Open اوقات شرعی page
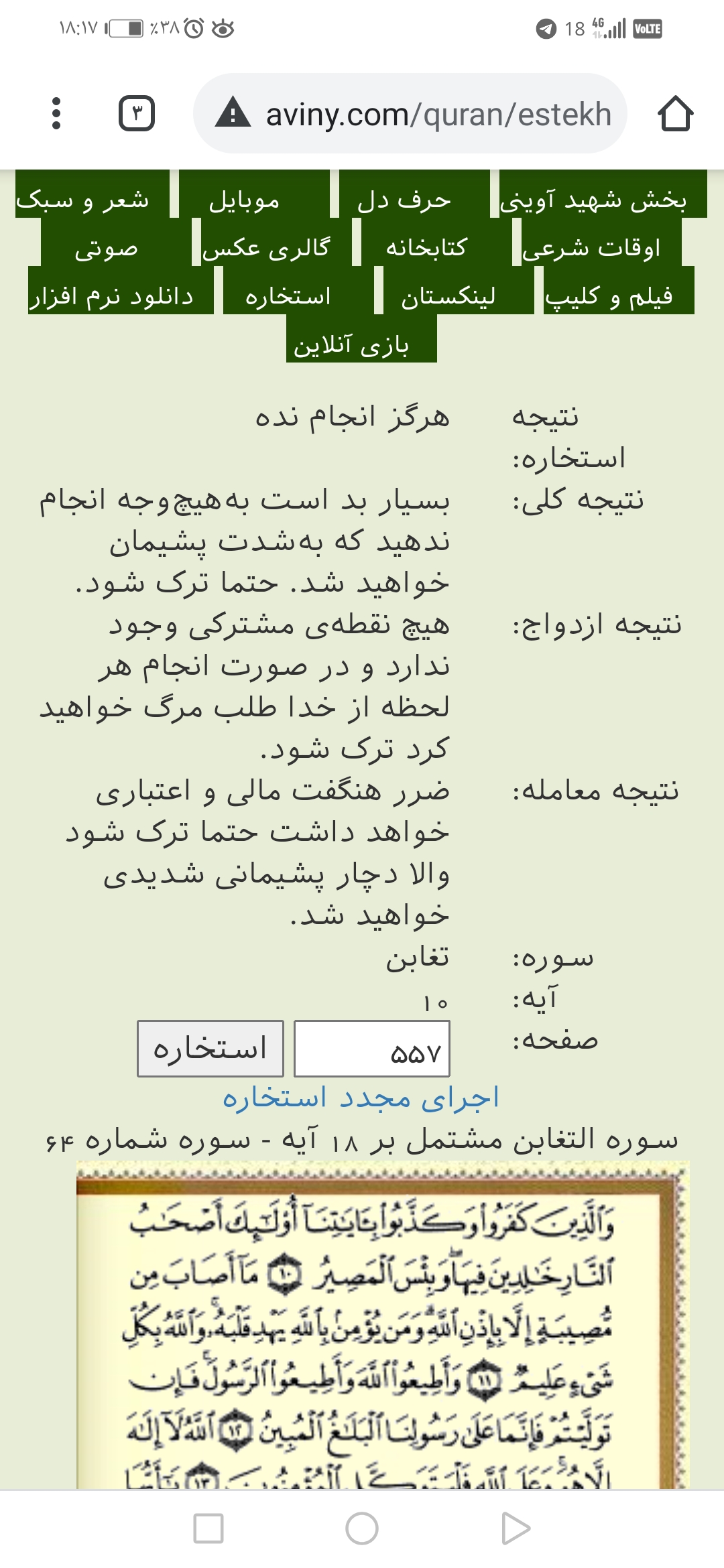Screen dimensions: 724x1568 pyautogui.click(x=591, y=248)
